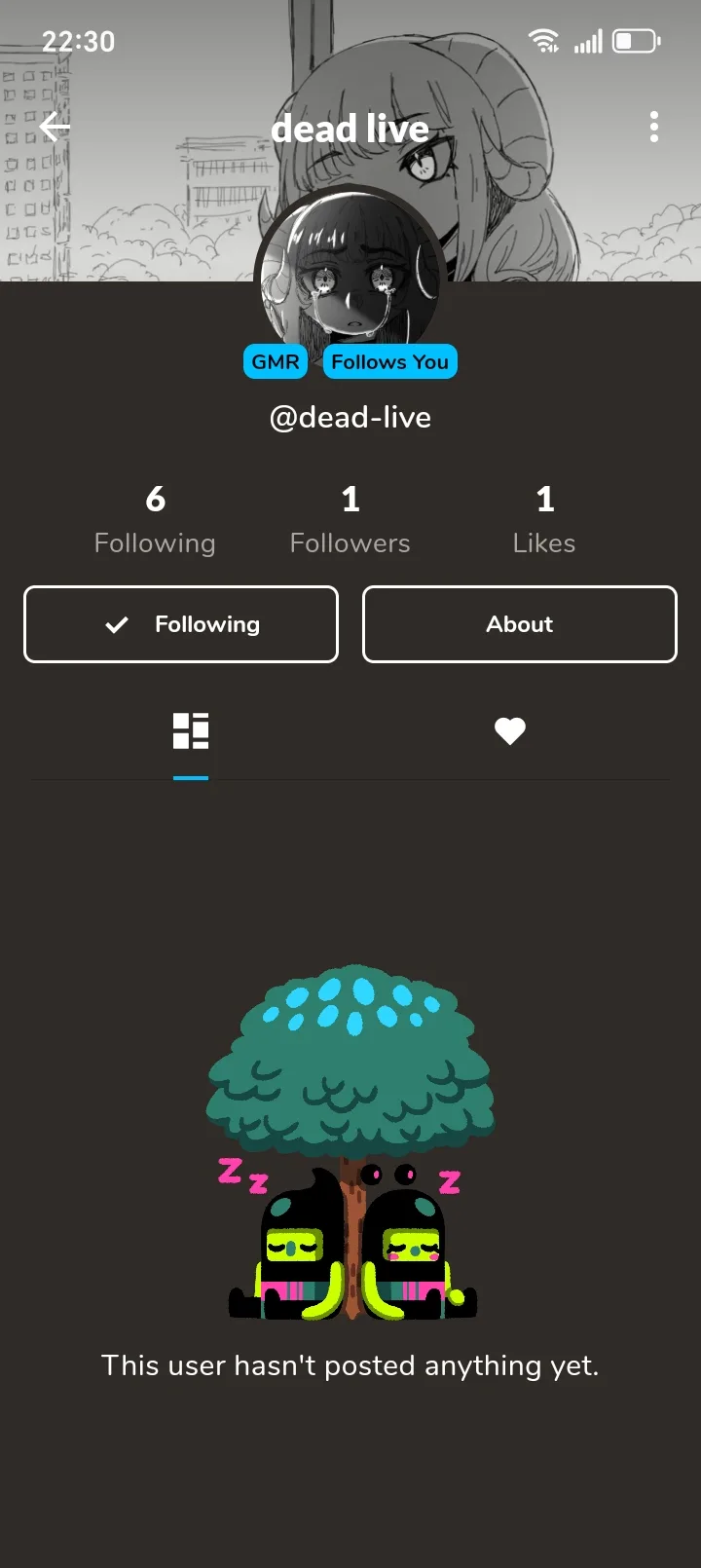Switch to the posts grid tab
This screenshot has width=701, height=1568.
coord(191,731)
